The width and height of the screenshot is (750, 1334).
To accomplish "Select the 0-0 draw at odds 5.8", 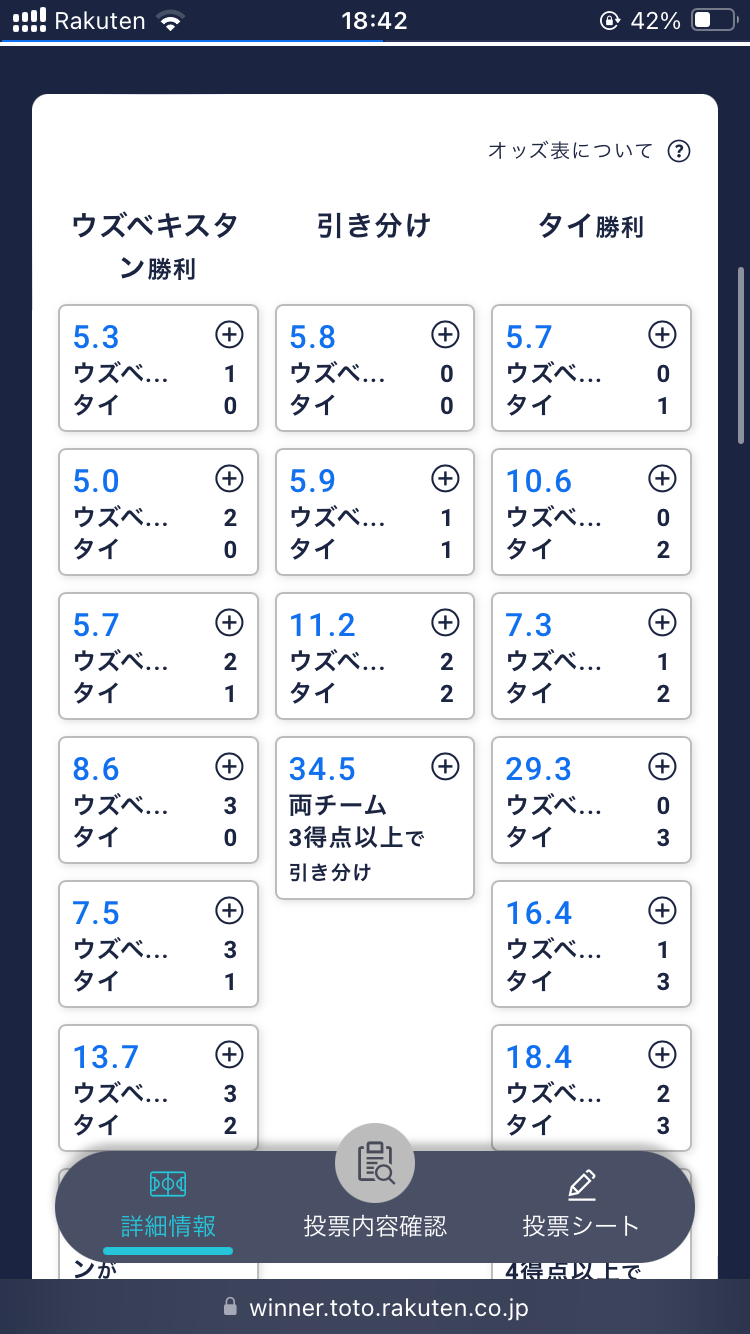I will (375, 368).
